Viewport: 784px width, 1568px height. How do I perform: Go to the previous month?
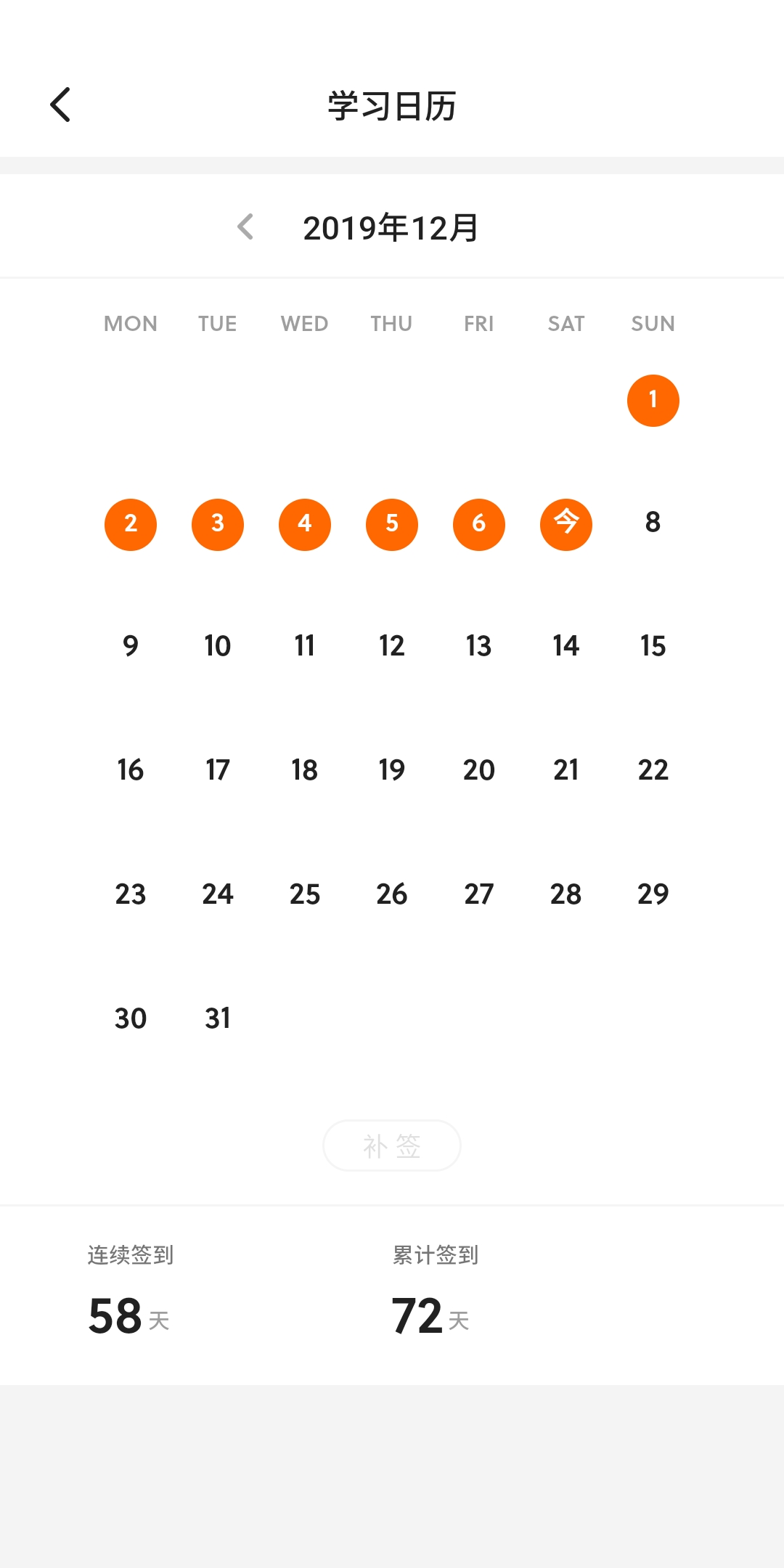click(x=245, y=227)
